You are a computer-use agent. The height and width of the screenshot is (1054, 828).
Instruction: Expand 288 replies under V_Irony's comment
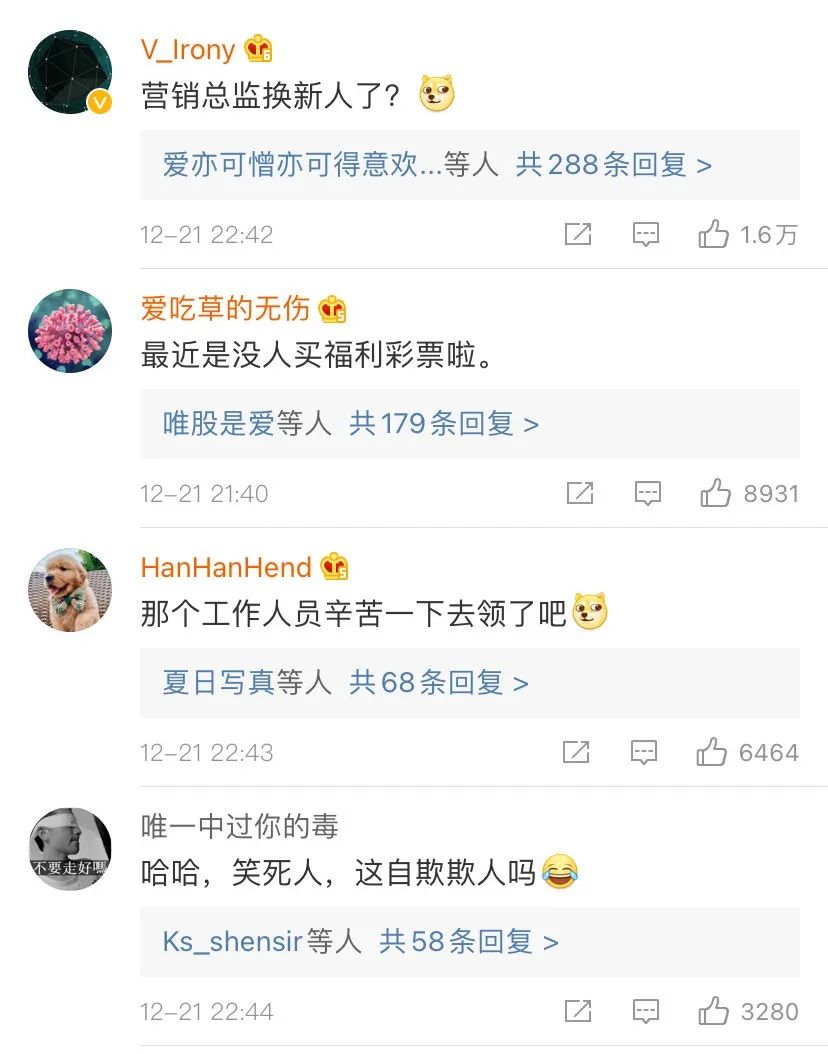613,165
